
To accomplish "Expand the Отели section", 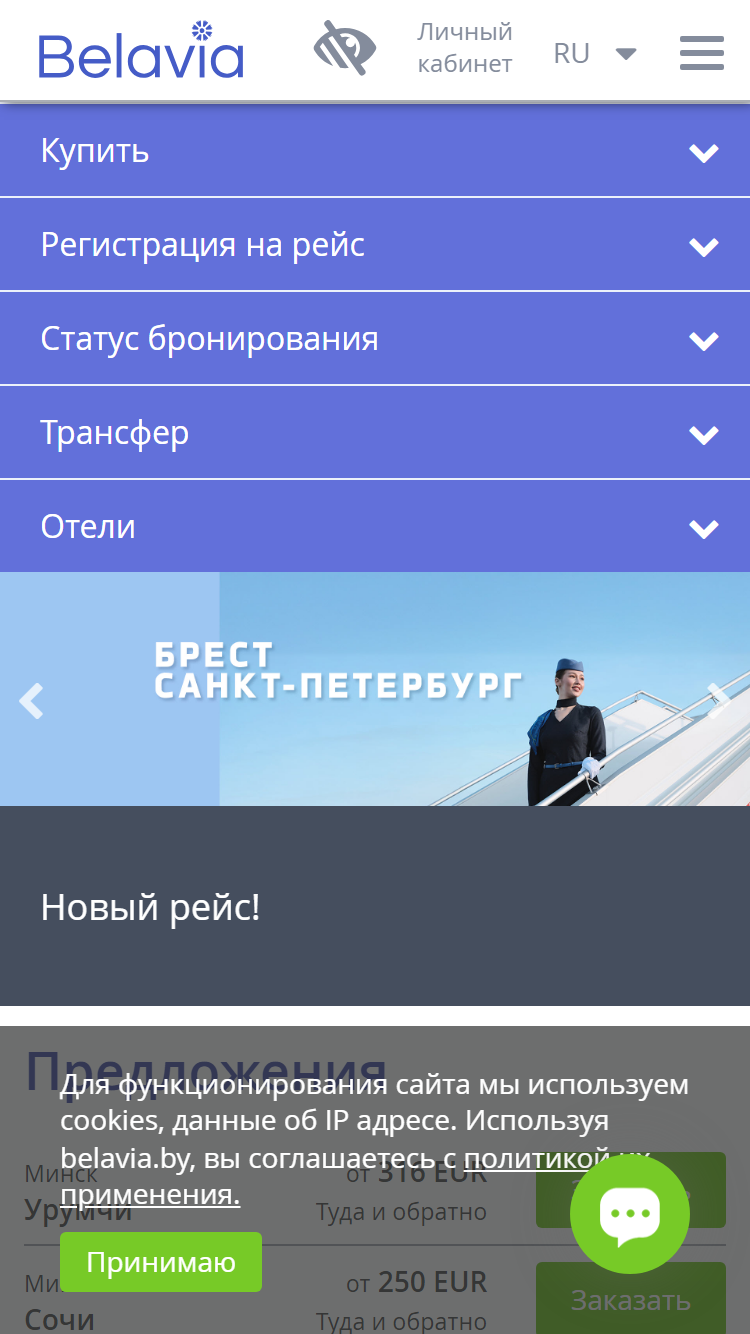I will click(375, 527).
